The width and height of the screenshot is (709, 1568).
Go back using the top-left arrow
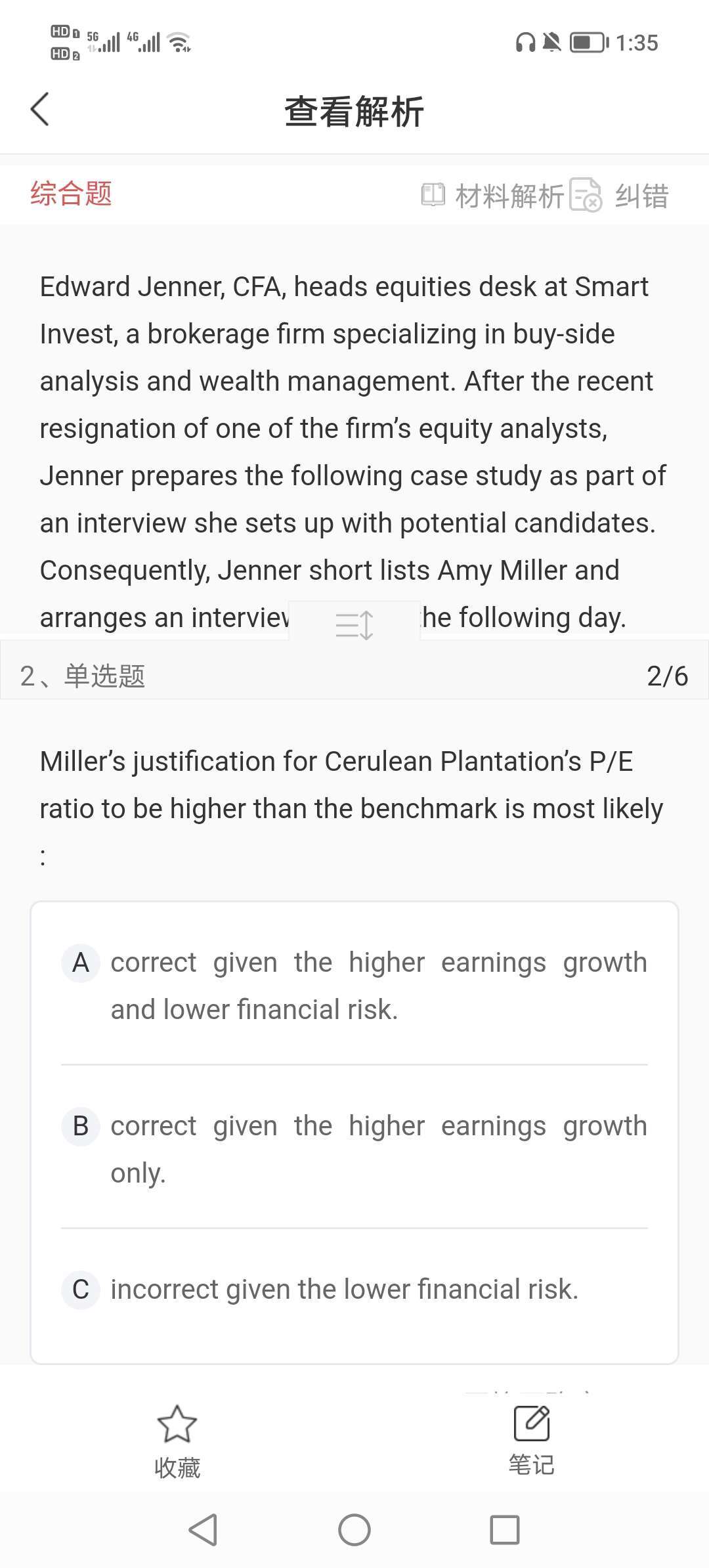[x=39, y=109]
